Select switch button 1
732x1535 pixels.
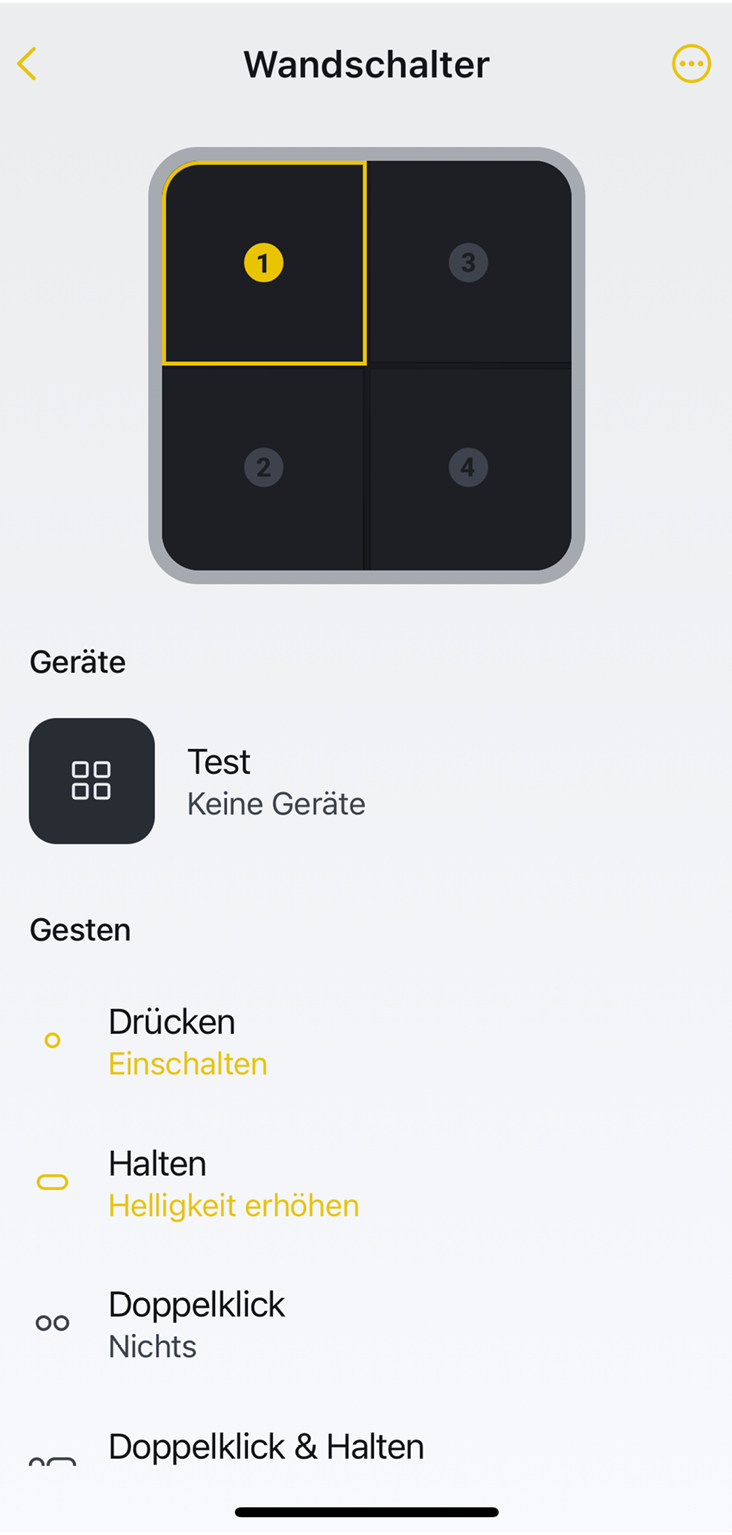tap(264, 263)
